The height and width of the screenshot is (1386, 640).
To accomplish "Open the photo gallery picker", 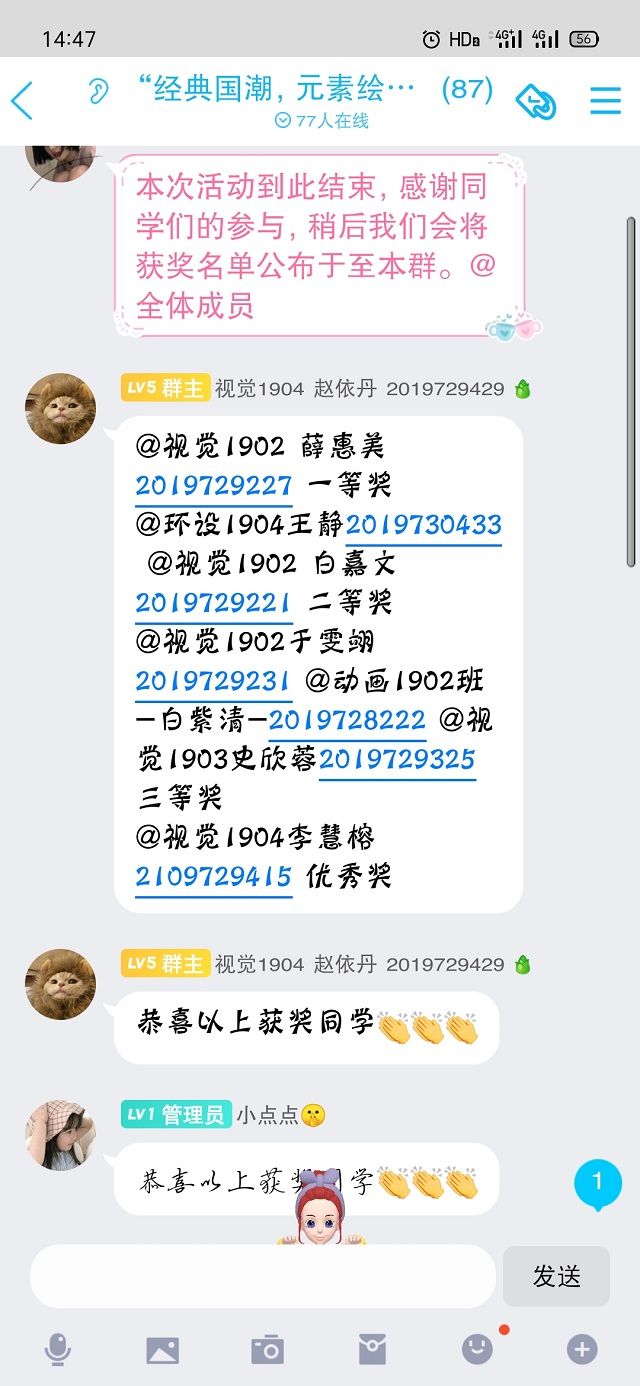I will point(162,1350).
